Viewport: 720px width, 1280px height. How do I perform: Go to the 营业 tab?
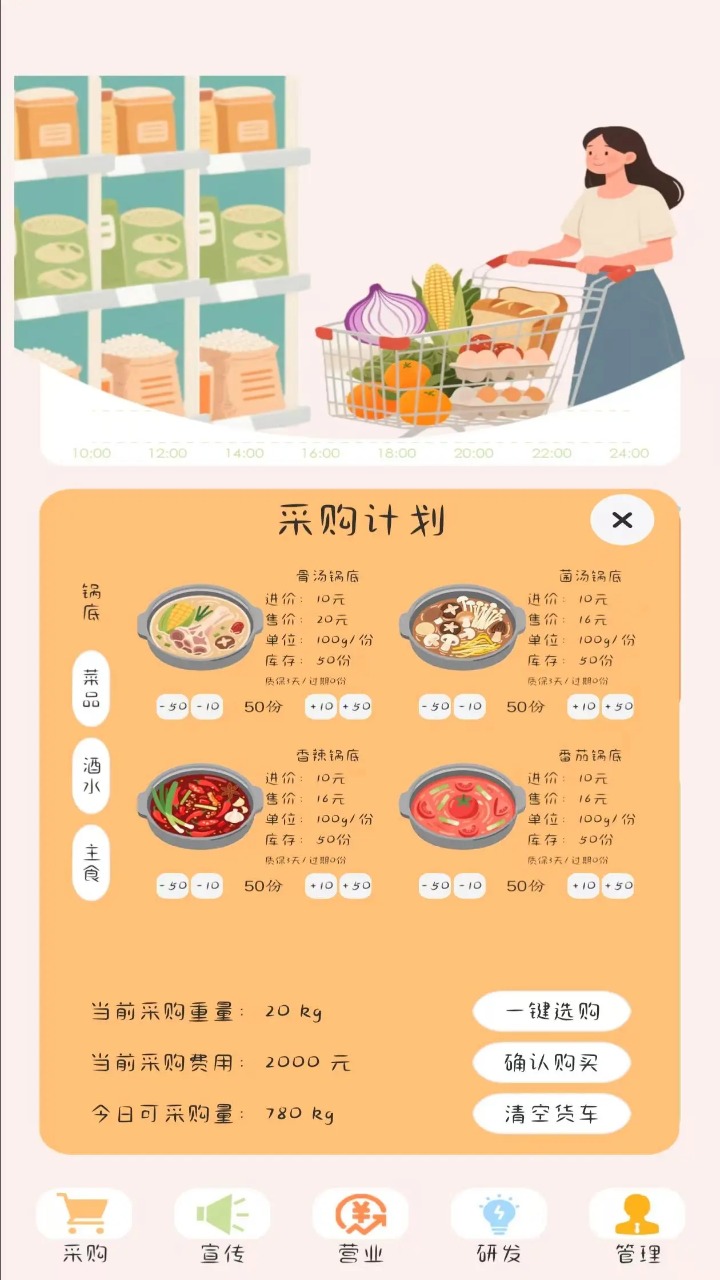point(360,1226)
